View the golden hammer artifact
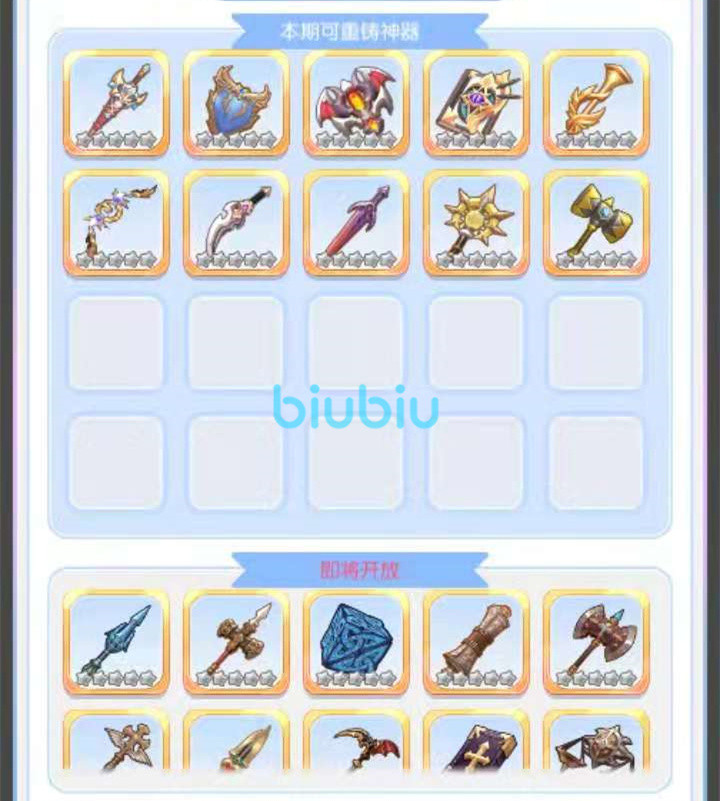This screenshot has width=720, height=801. click(596, 223)
